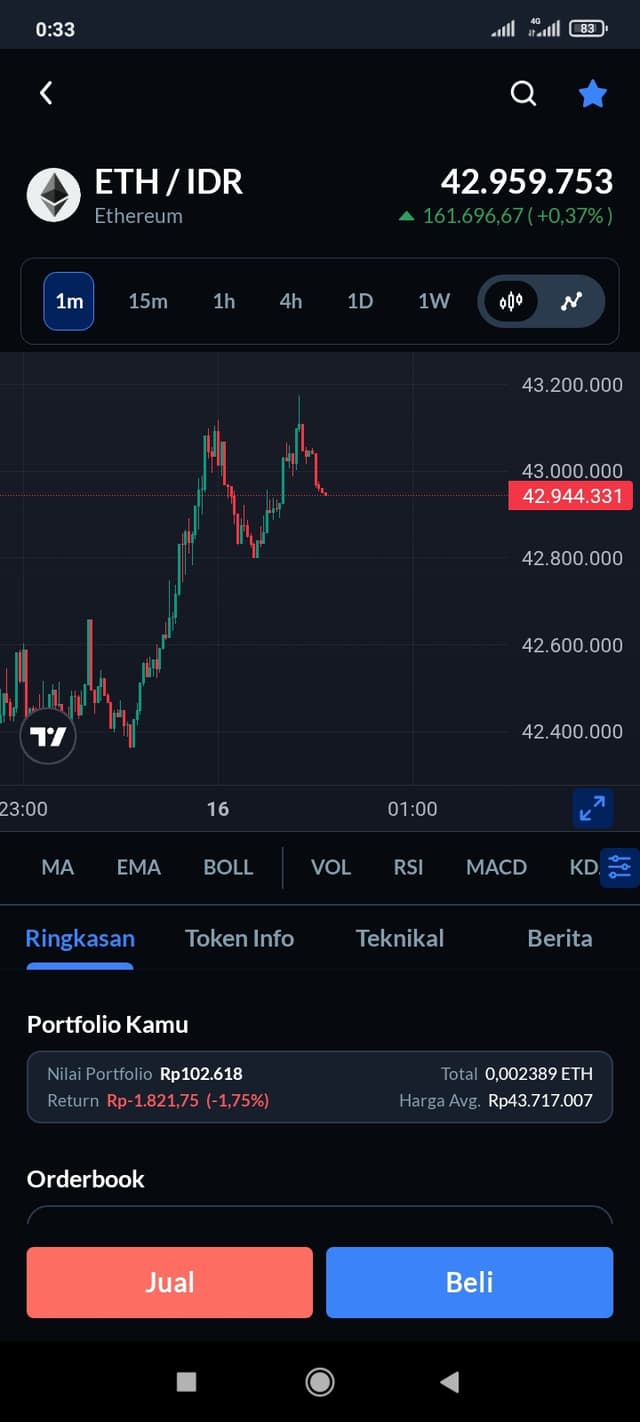Open the Berita tab
This screenshot has height=1422, width=640.
click(560, 938)
